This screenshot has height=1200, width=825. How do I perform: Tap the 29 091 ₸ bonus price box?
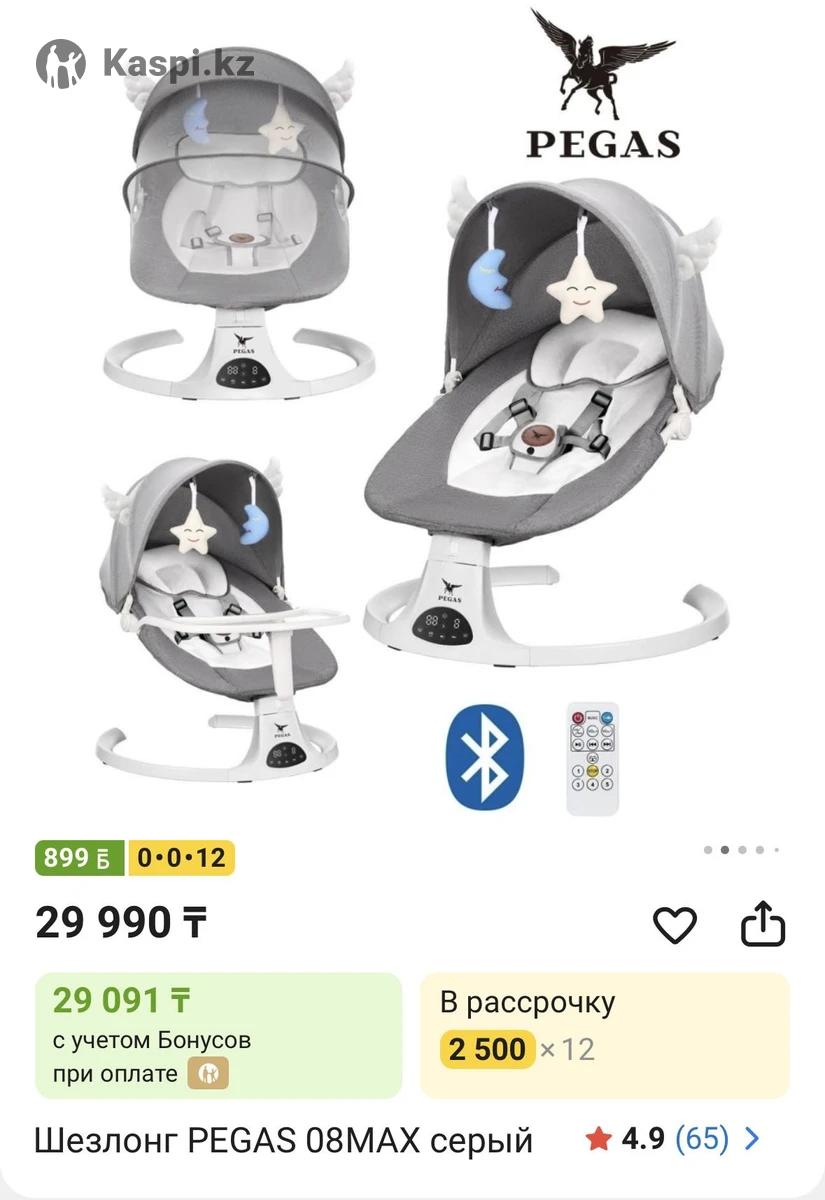[x=218, y=1035]
